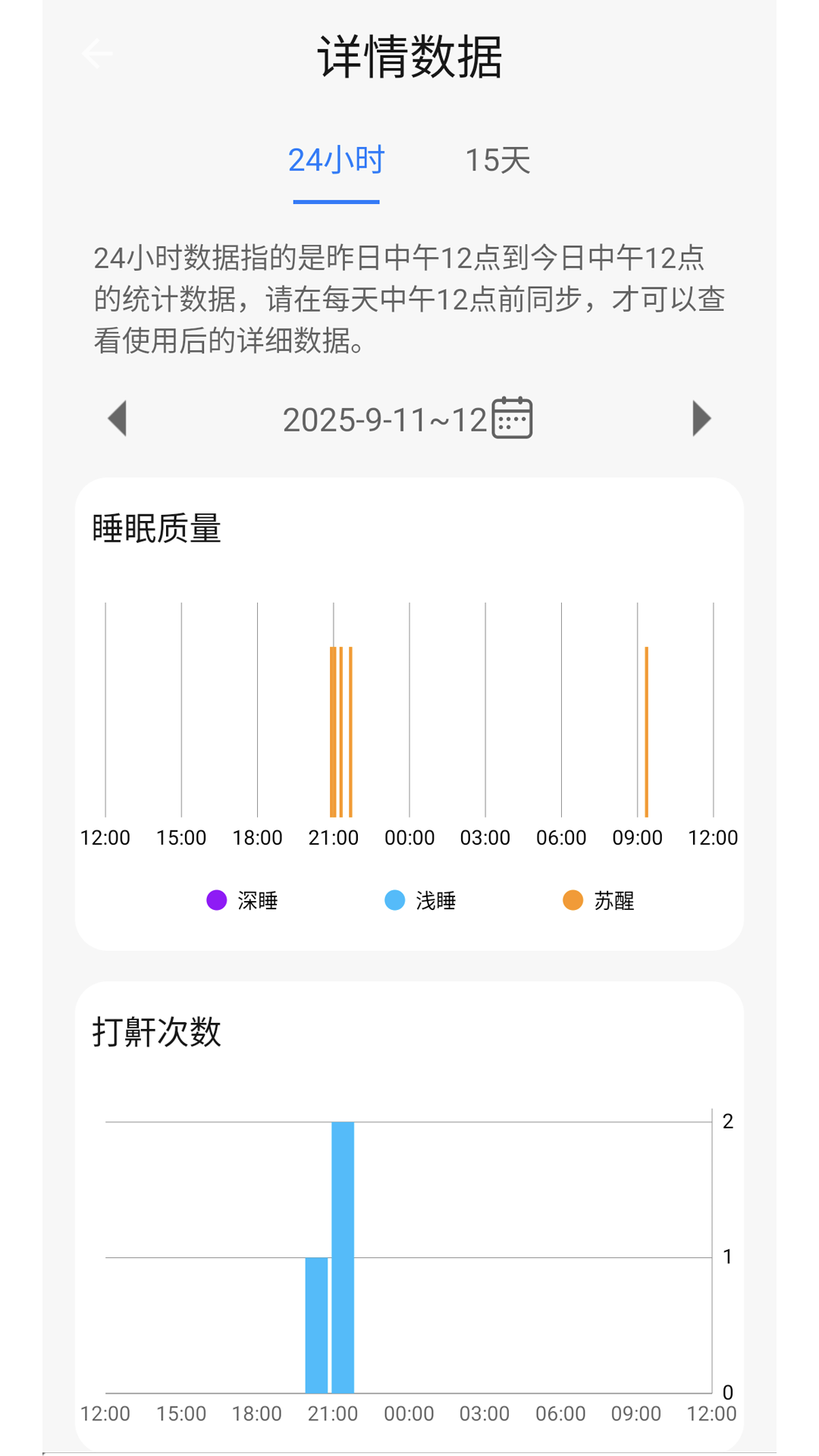Advance date range with right arrow
The image size is (819, 1456).
(700, 419)
